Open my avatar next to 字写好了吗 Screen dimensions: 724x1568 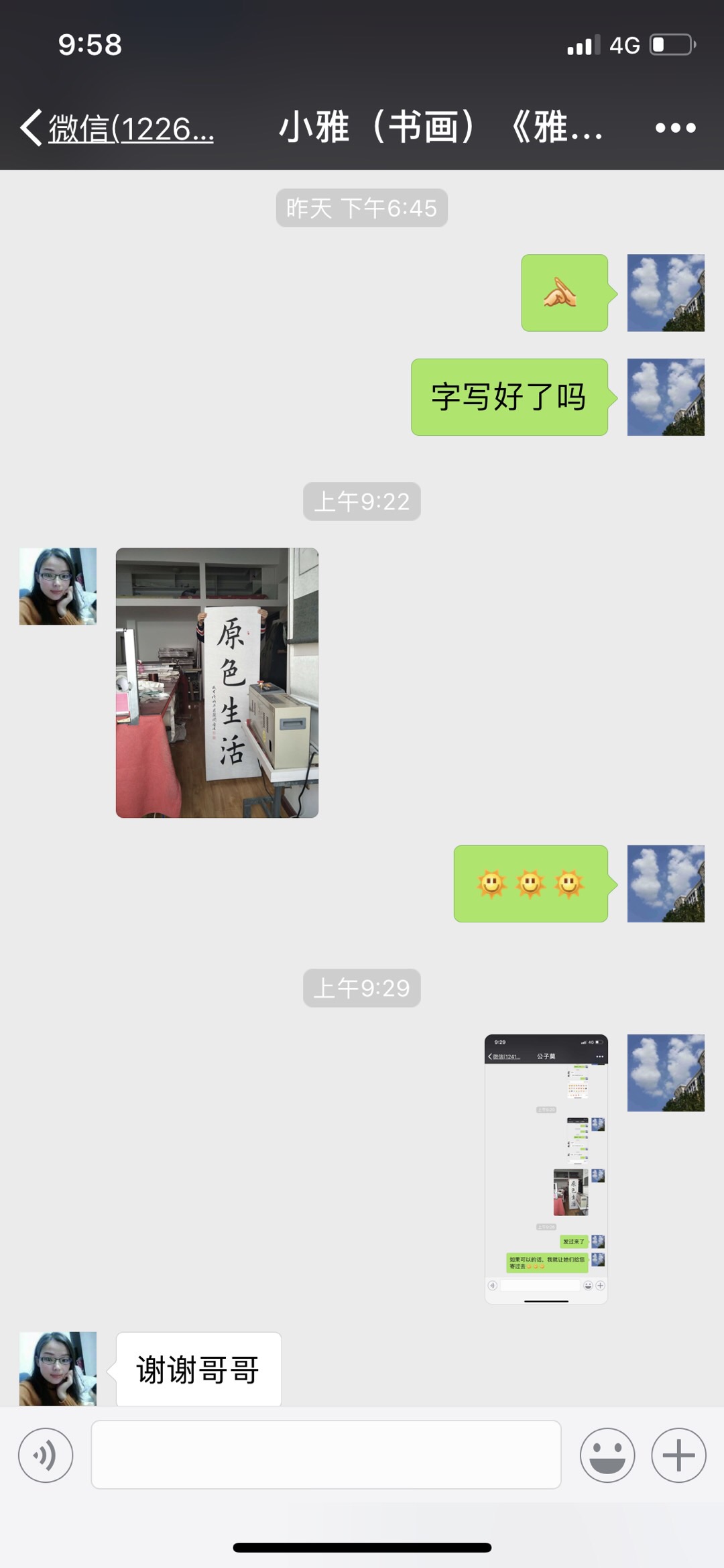click(x=666, y=397)
